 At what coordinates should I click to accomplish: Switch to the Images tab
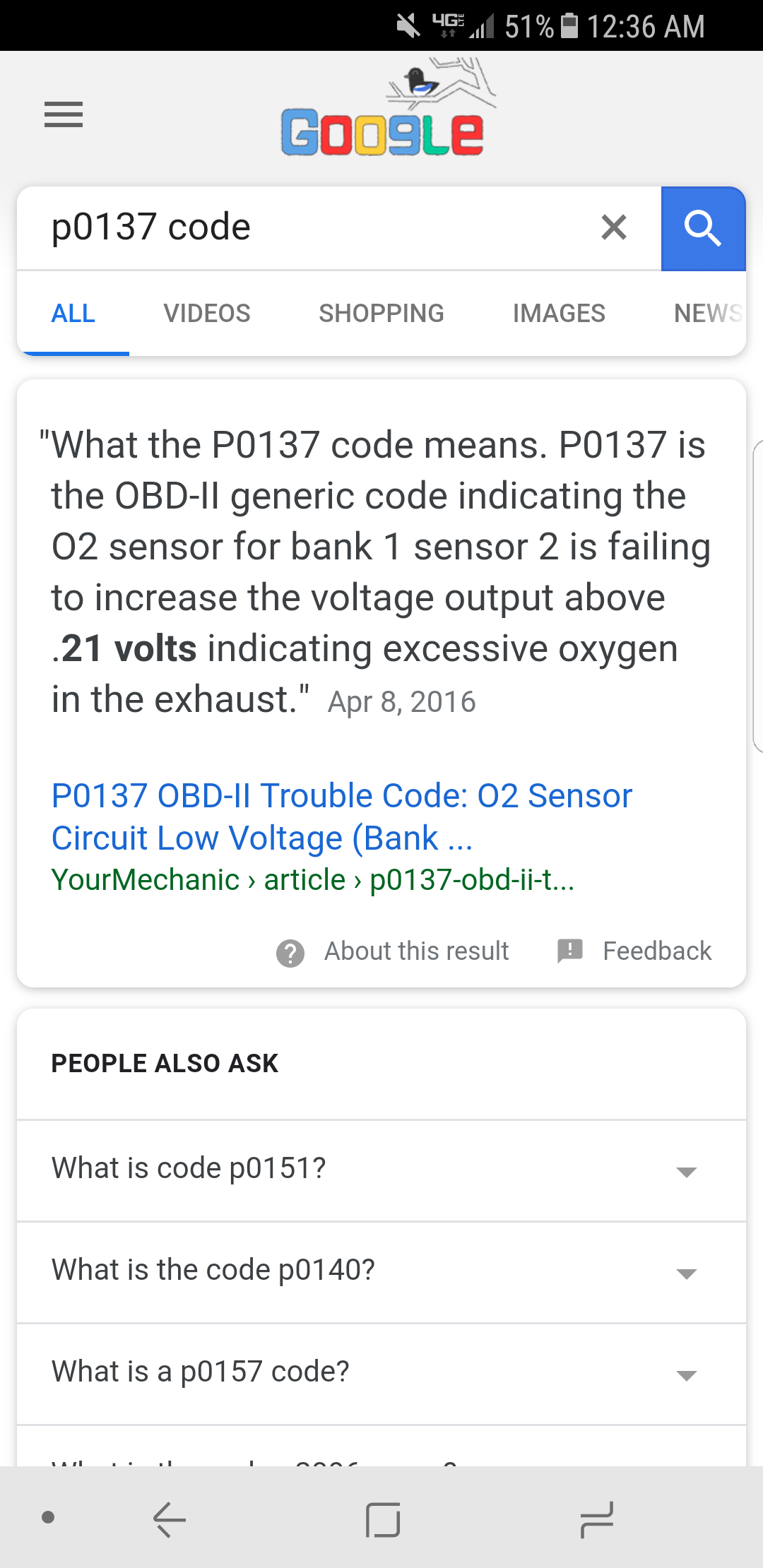pos(559,313)
